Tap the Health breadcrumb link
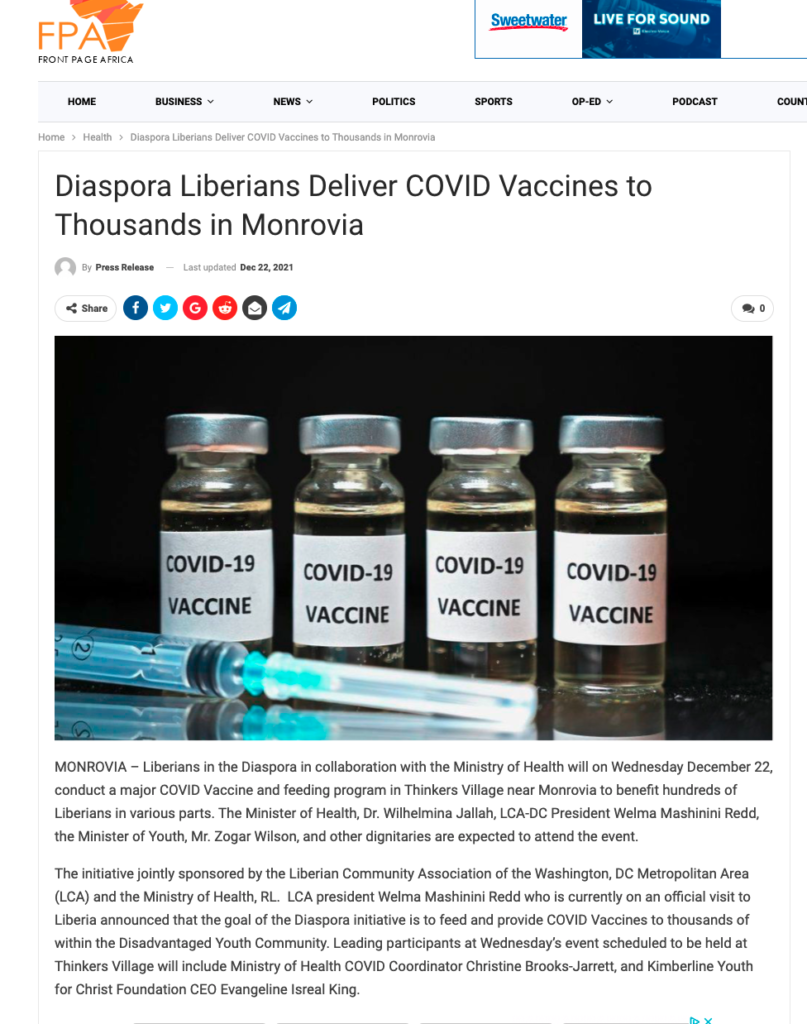807x1024 pixels. click(x=97, y=137)
